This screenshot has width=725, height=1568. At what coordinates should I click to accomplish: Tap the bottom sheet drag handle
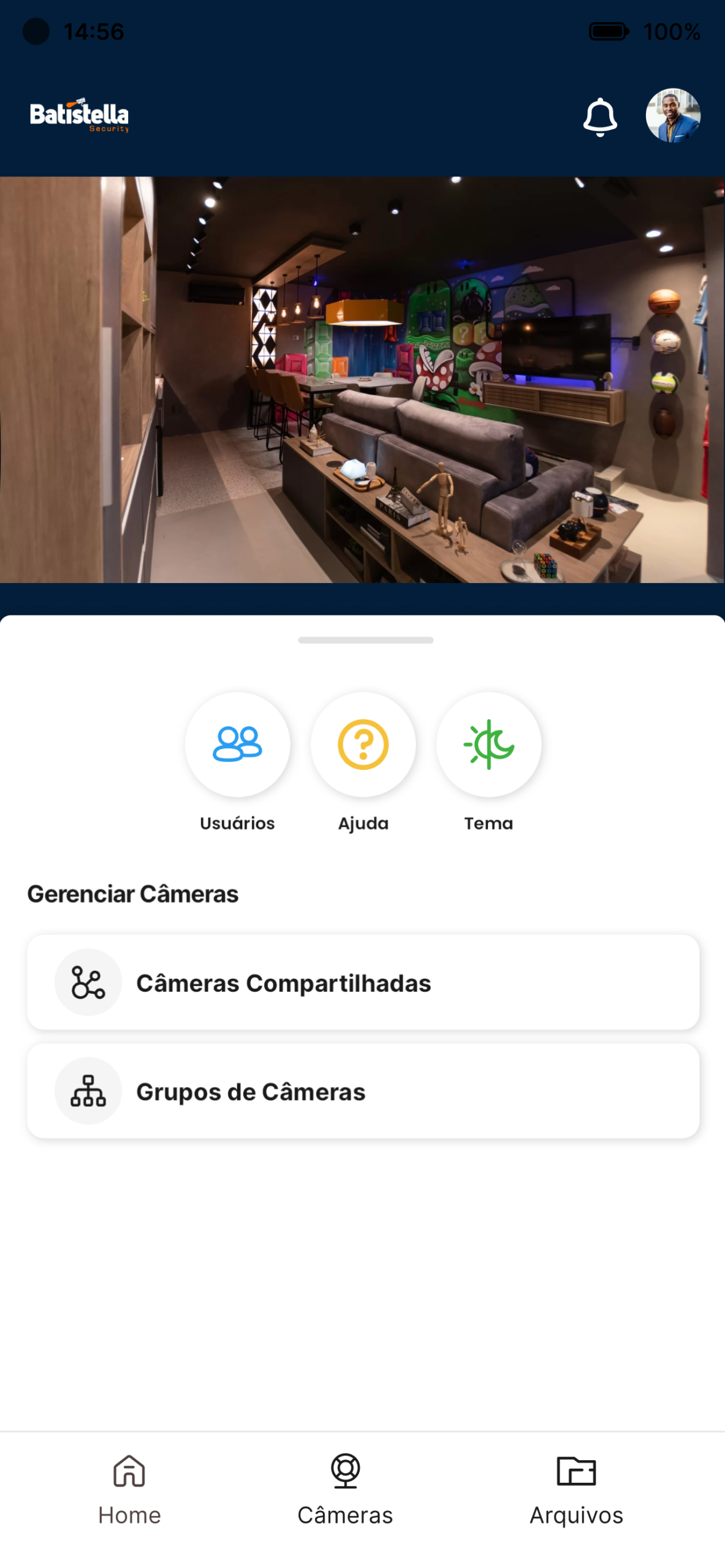tap(365, 639)
